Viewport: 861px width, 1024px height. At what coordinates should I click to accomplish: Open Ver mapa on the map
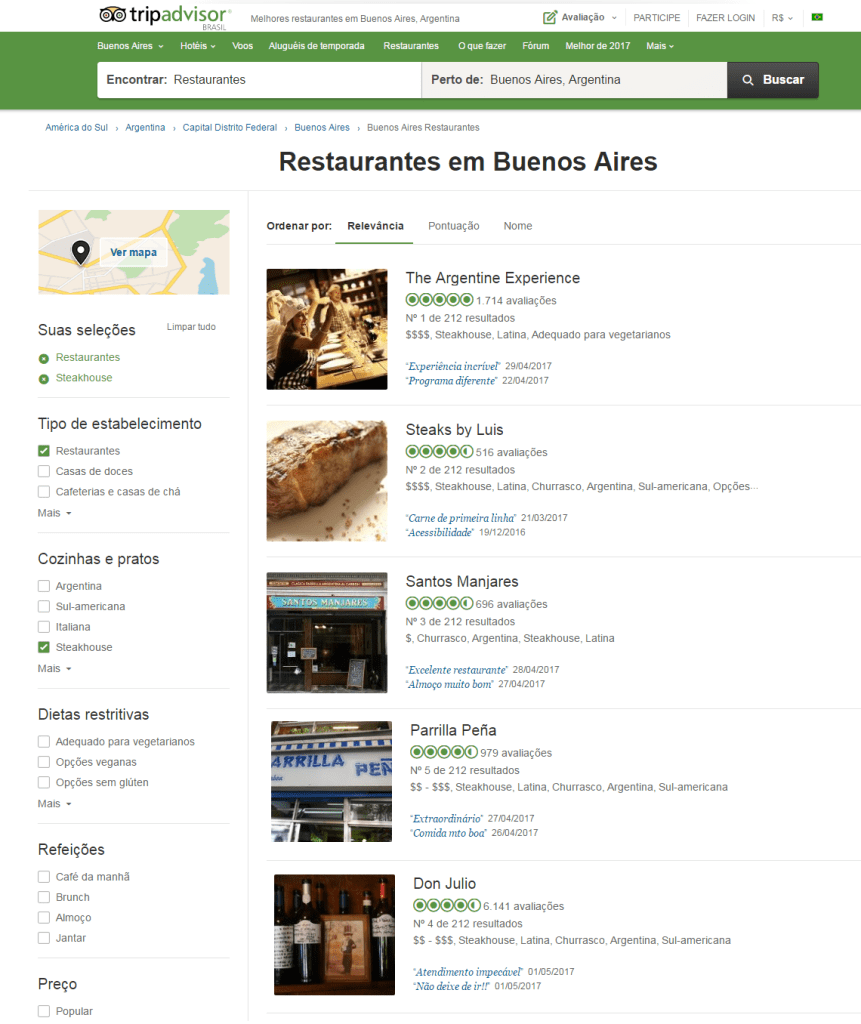133,252
